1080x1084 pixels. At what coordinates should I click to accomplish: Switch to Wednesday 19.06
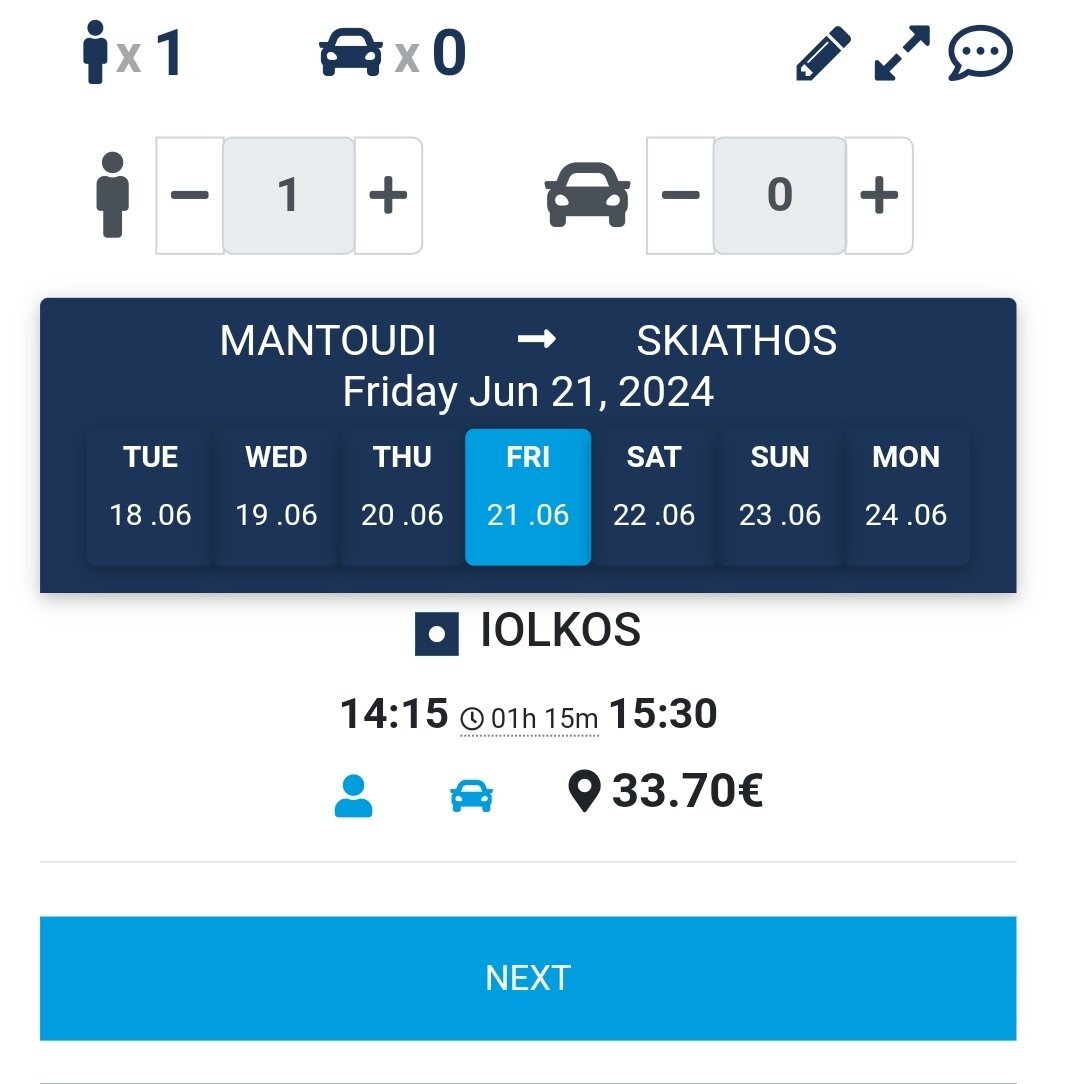point(276,497)
